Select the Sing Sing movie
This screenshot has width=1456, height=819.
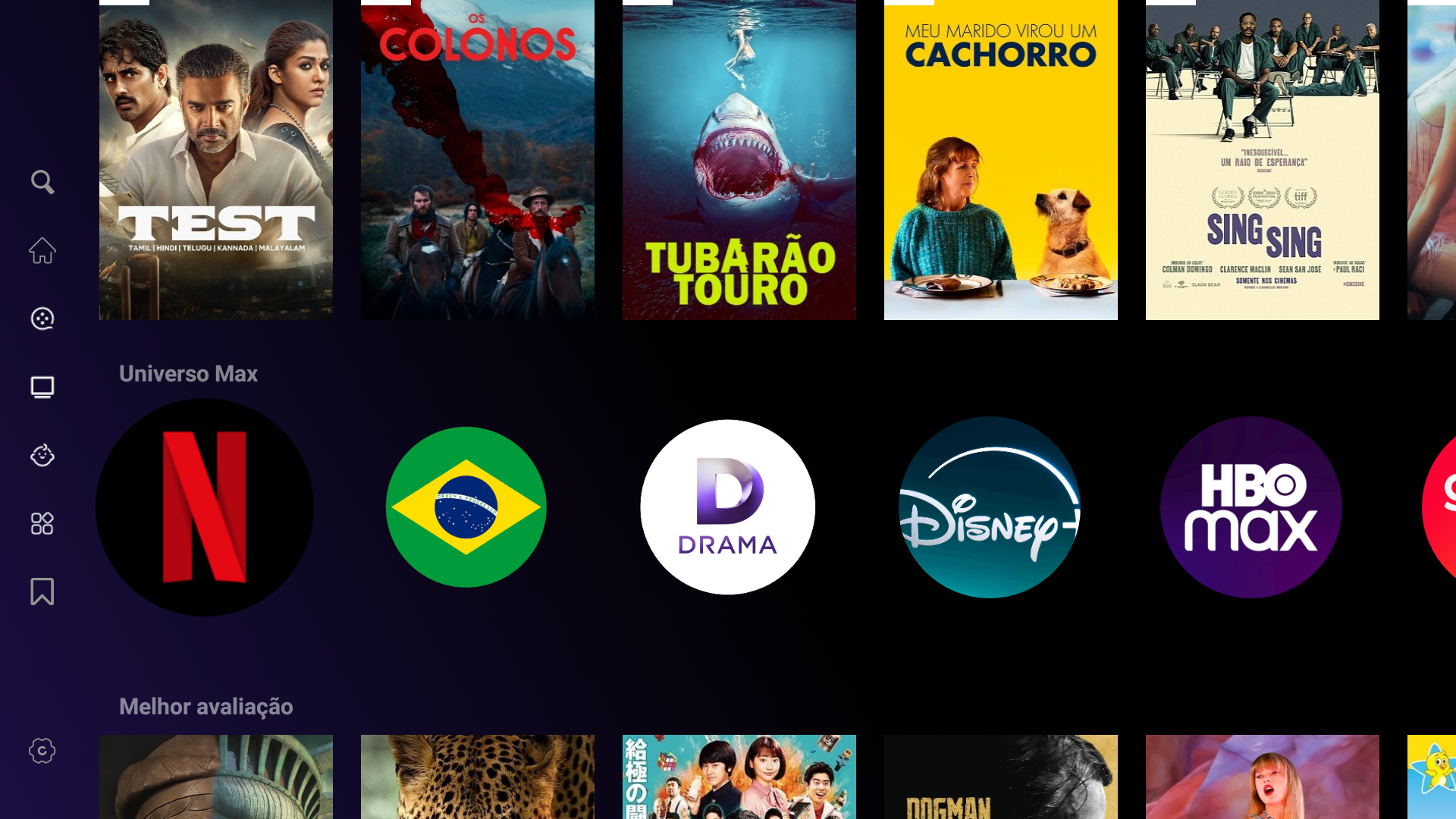(x=1263, y=159)
